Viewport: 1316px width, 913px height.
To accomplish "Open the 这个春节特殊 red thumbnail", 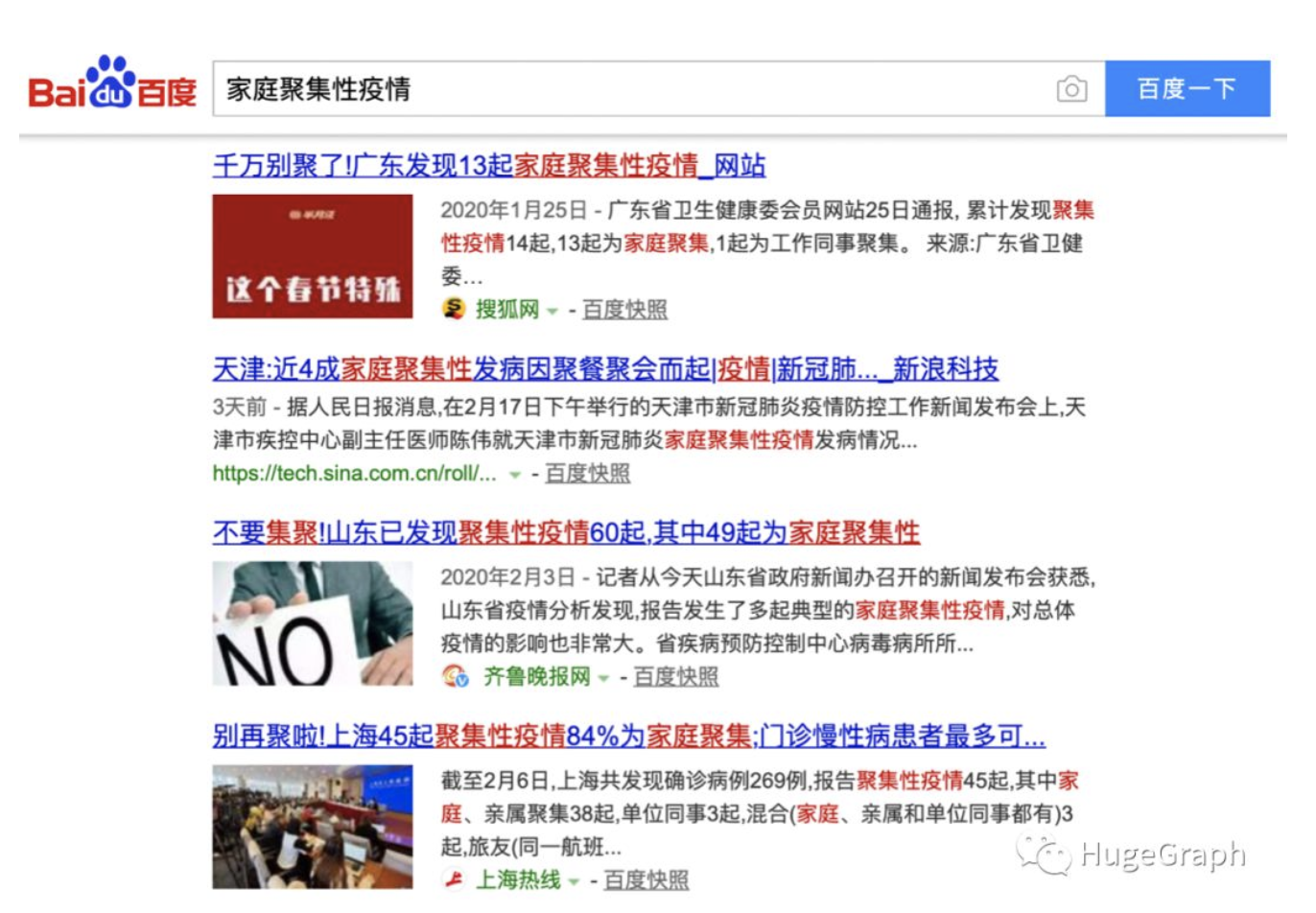I will coord(313,256).
